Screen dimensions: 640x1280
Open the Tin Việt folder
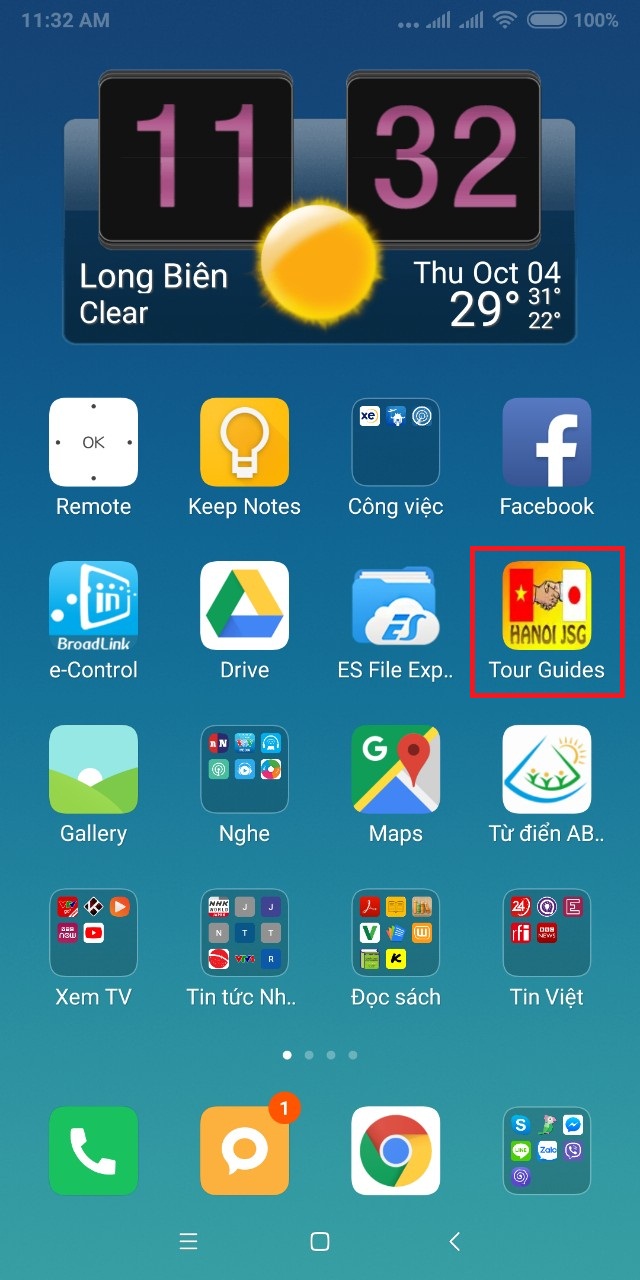tap(546, 933)
